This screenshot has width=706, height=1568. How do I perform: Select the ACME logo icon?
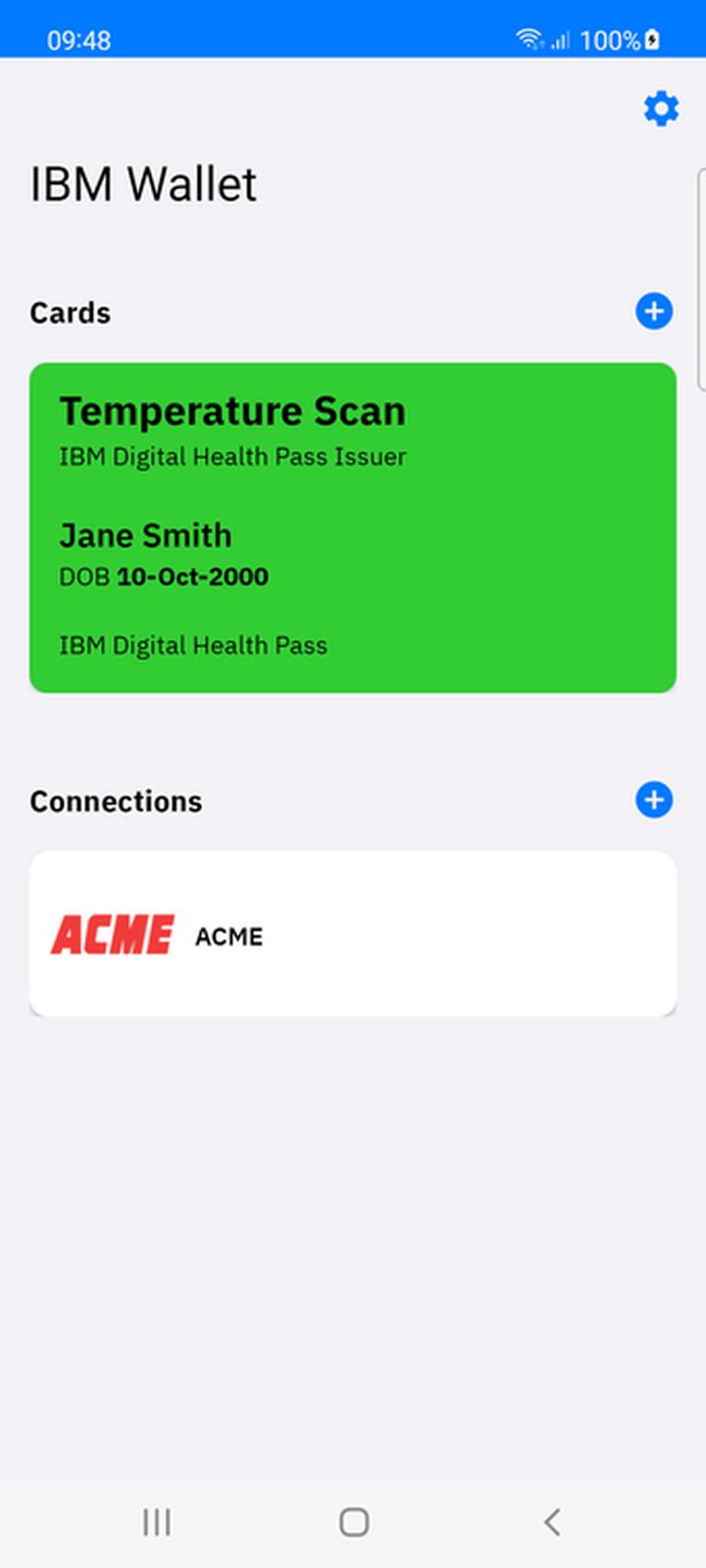(x=111, y=934)
